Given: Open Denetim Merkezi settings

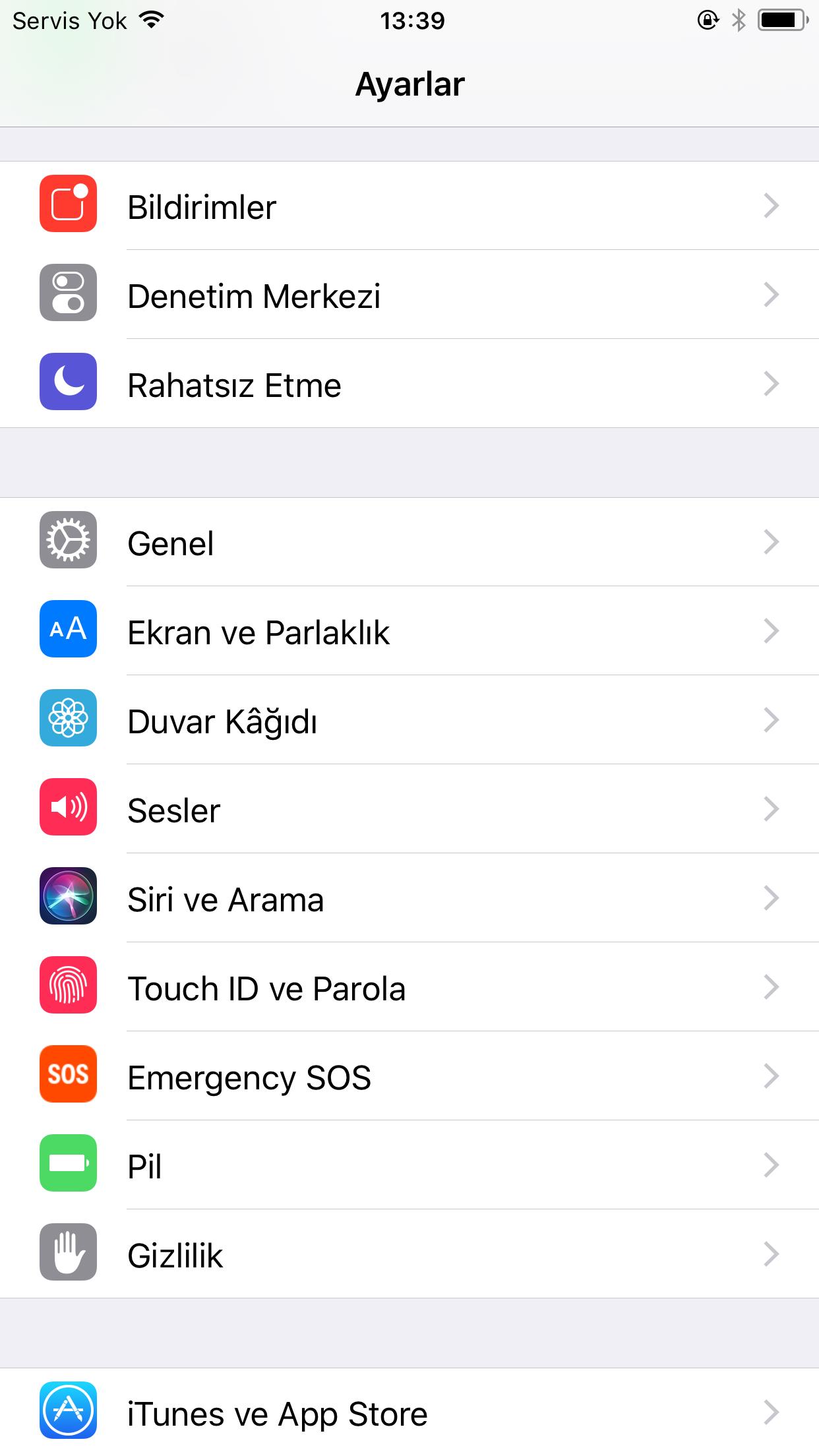Looking at the screenshot, I should (409, 295).
